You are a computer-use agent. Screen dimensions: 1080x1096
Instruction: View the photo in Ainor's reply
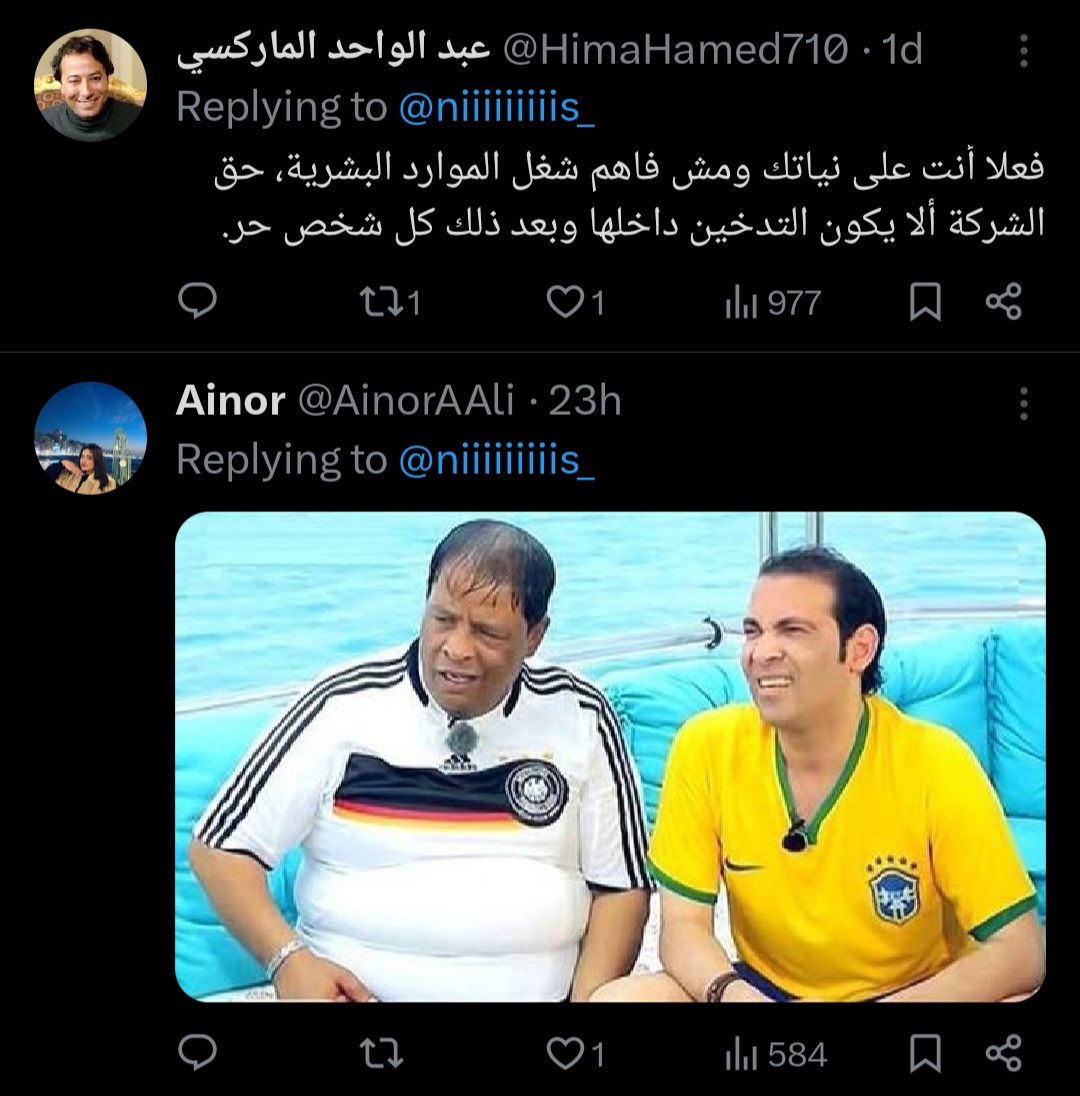[x=610, y=757]
